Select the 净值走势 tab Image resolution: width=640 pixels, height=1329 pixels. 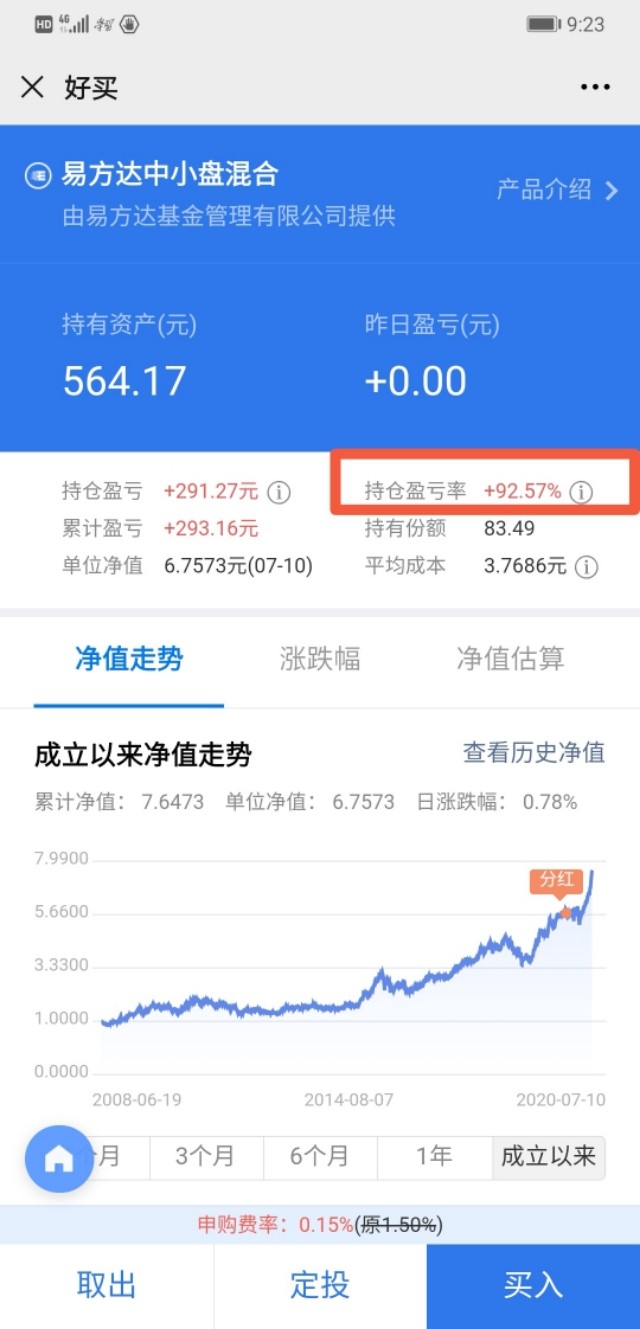129,659
